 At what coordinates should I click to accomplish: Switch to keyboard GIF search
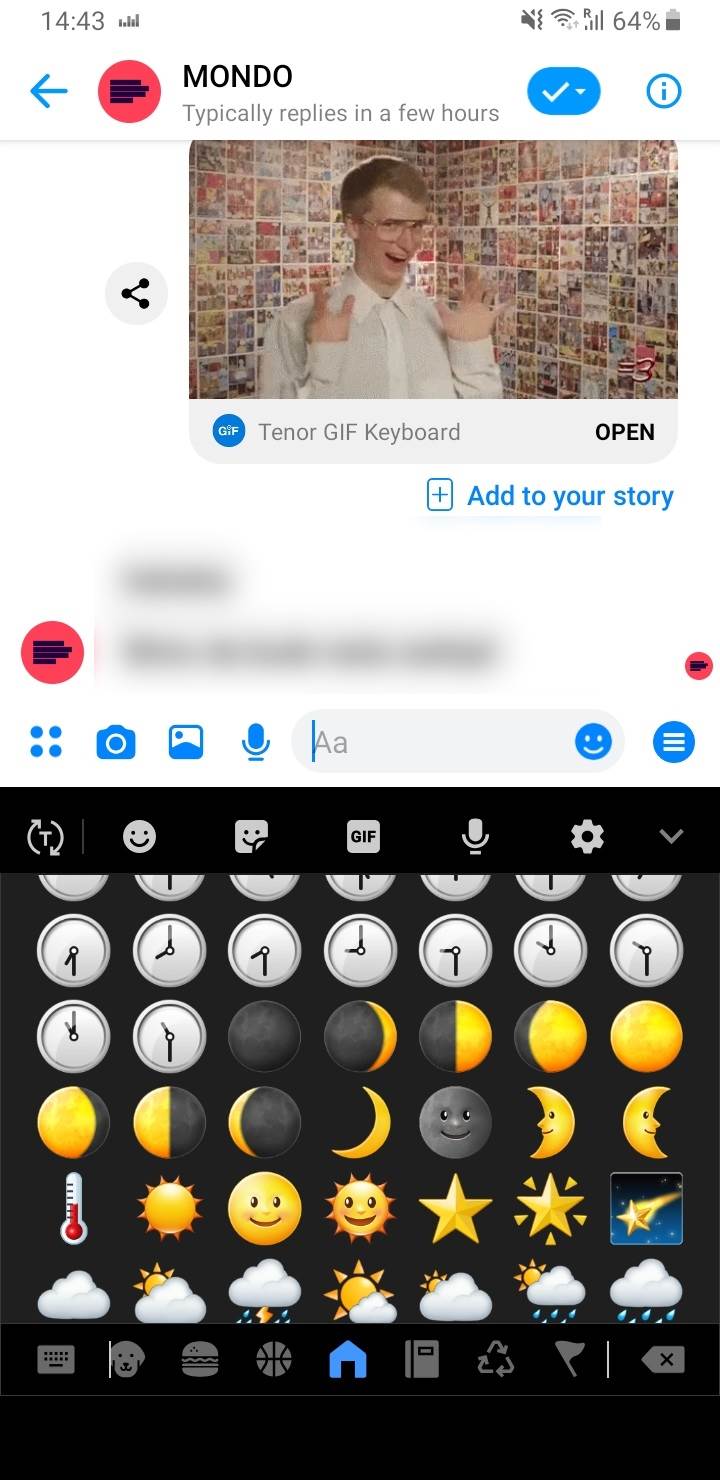pyautogui.click(x=363, y=836)
